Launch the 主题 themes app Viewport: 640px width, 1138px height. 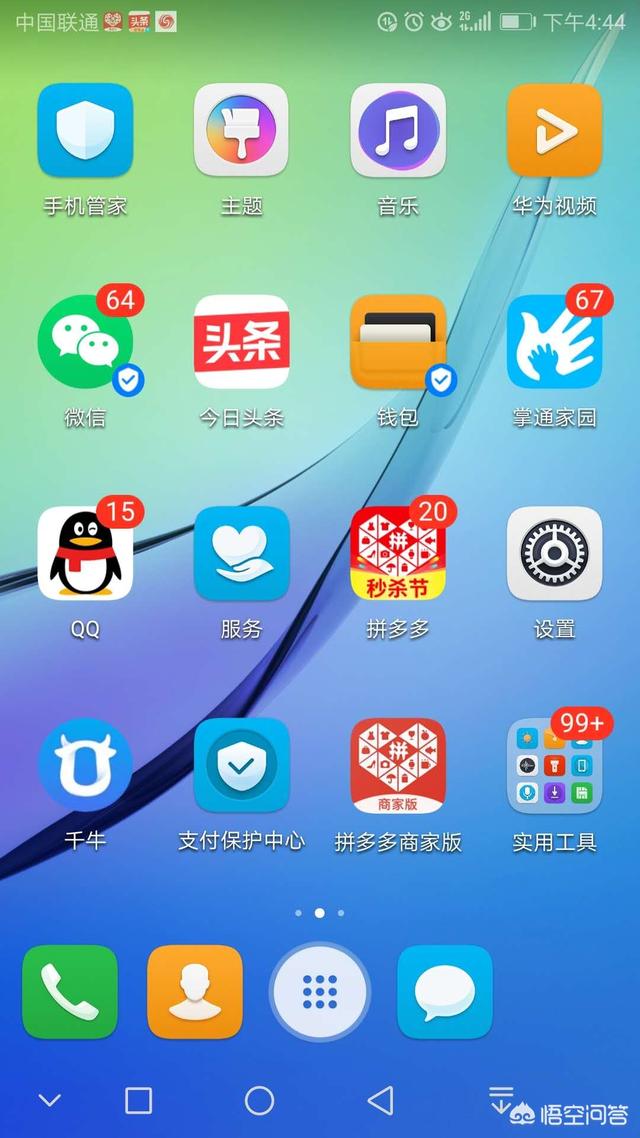(x=241, y=130)
